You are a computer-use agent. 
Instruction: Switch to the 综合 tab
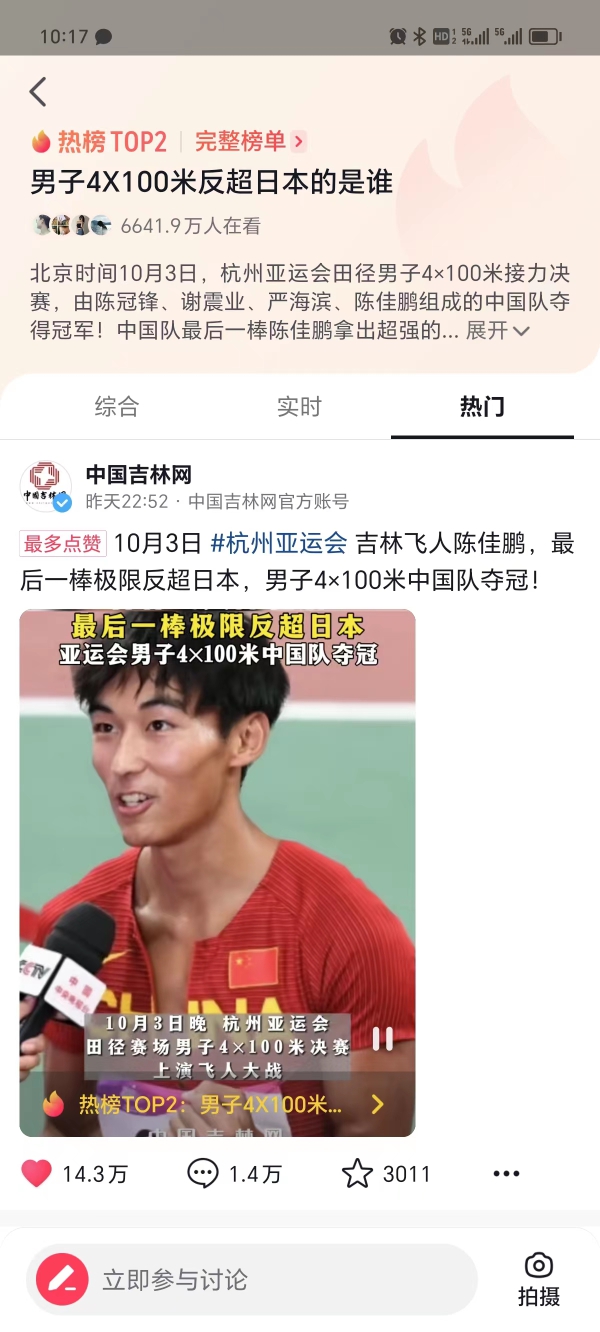[117, 406]
